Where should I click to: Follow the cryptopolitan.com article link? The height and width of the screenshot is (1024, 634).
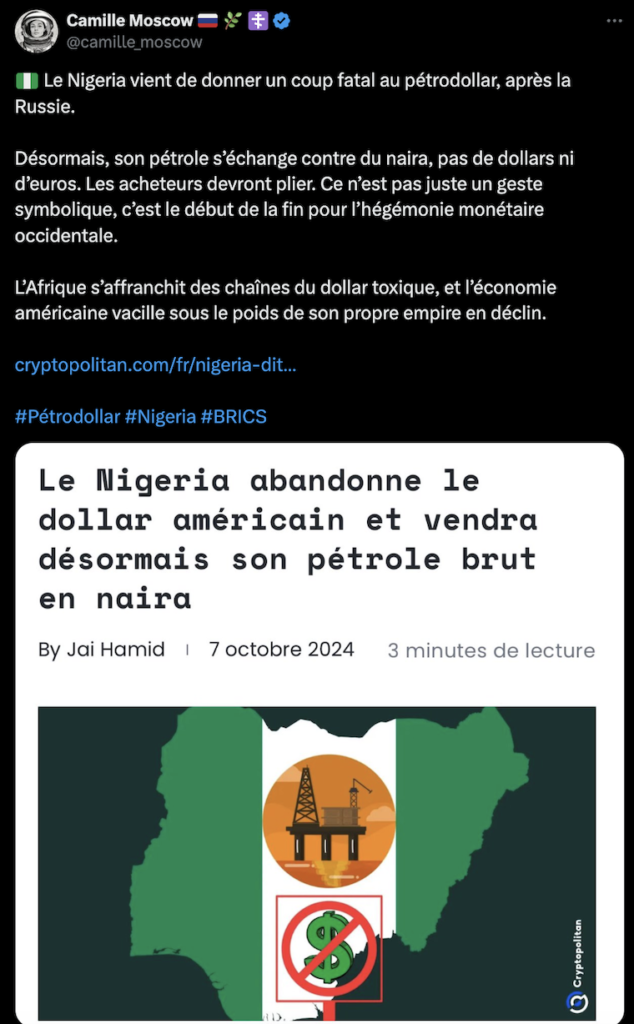[155, 364]
